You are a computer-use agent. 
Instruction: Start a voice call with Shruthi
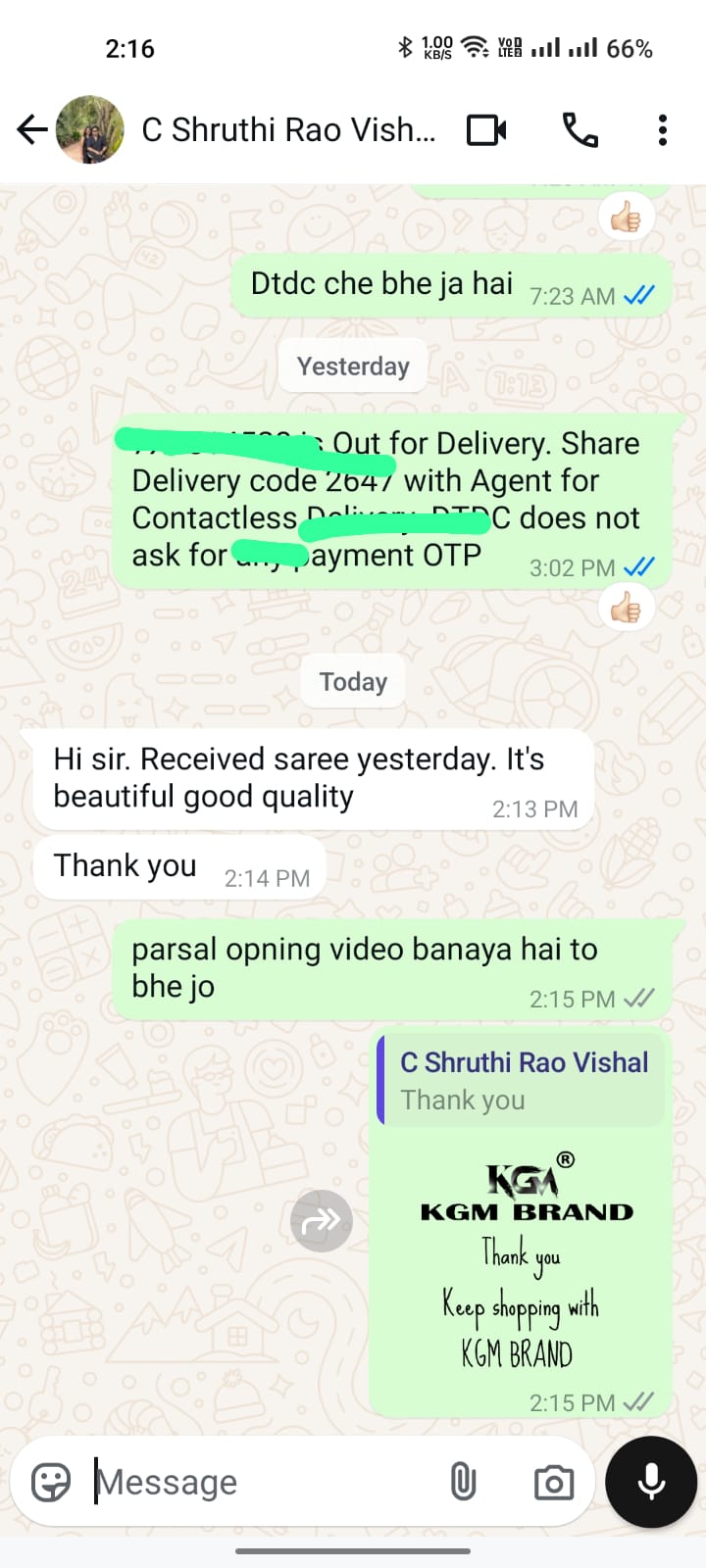tap(580, 129)
